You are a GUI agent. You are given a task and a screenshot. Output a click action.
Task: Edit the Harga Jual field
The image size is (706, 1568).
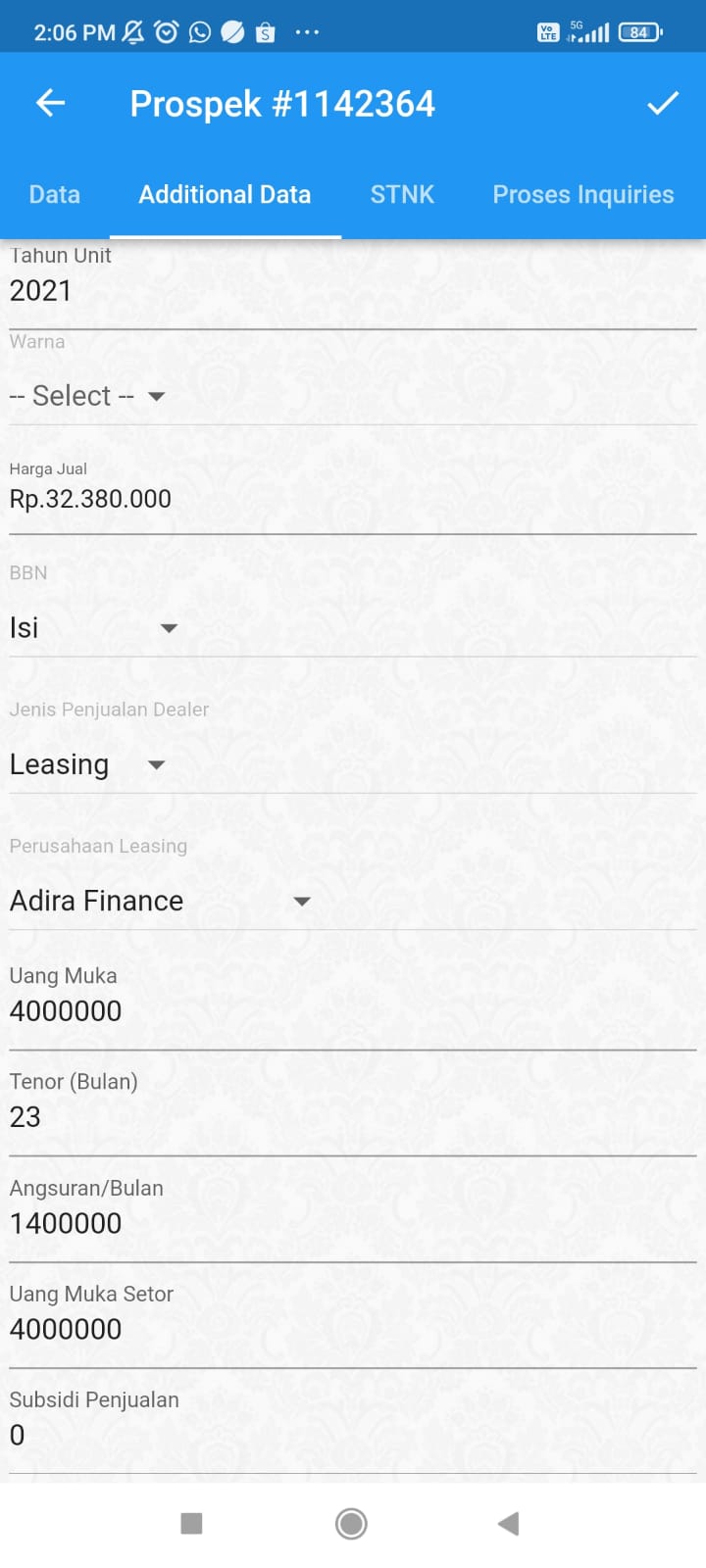353,499
